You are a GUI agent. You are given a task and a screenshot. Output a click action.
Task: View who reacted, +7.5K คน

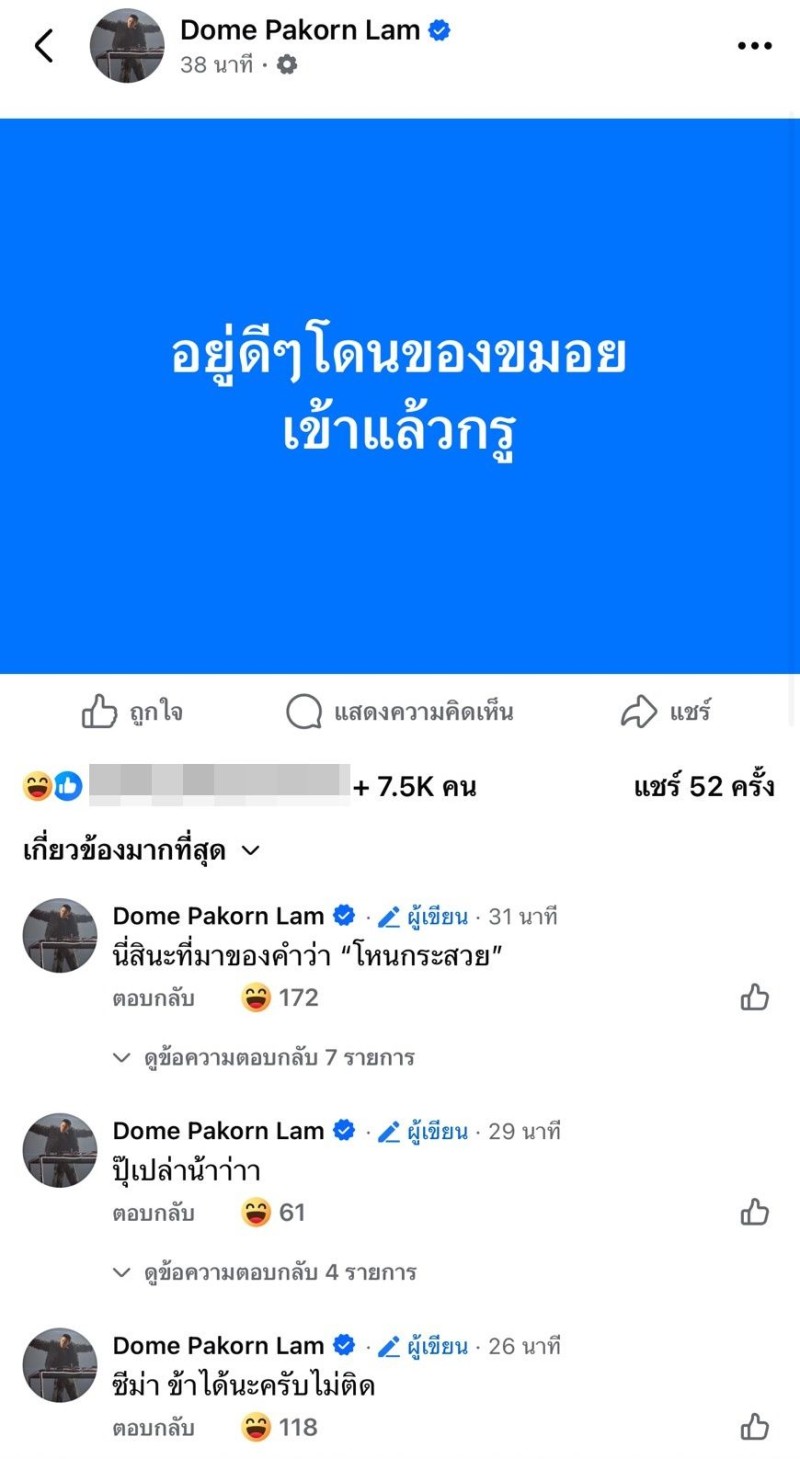click(414, 787)
